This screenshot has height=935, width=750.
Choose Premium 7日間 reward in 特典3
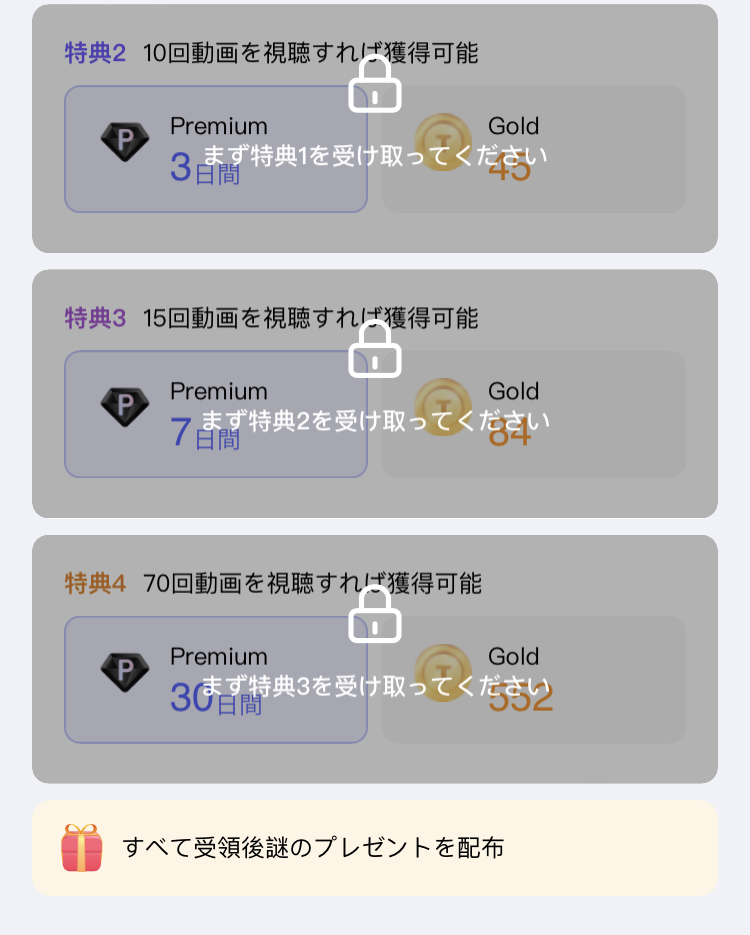tap(216, 414)
